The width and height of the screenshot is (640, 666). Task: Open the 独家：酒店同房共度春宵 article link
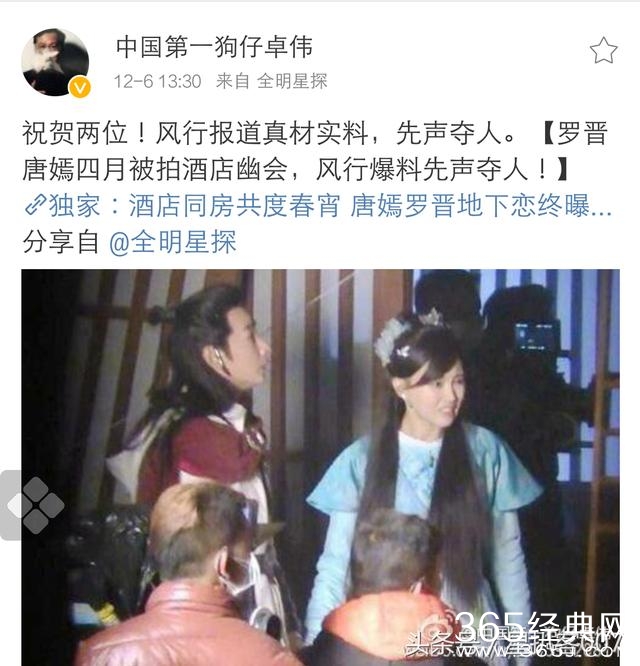320,208
